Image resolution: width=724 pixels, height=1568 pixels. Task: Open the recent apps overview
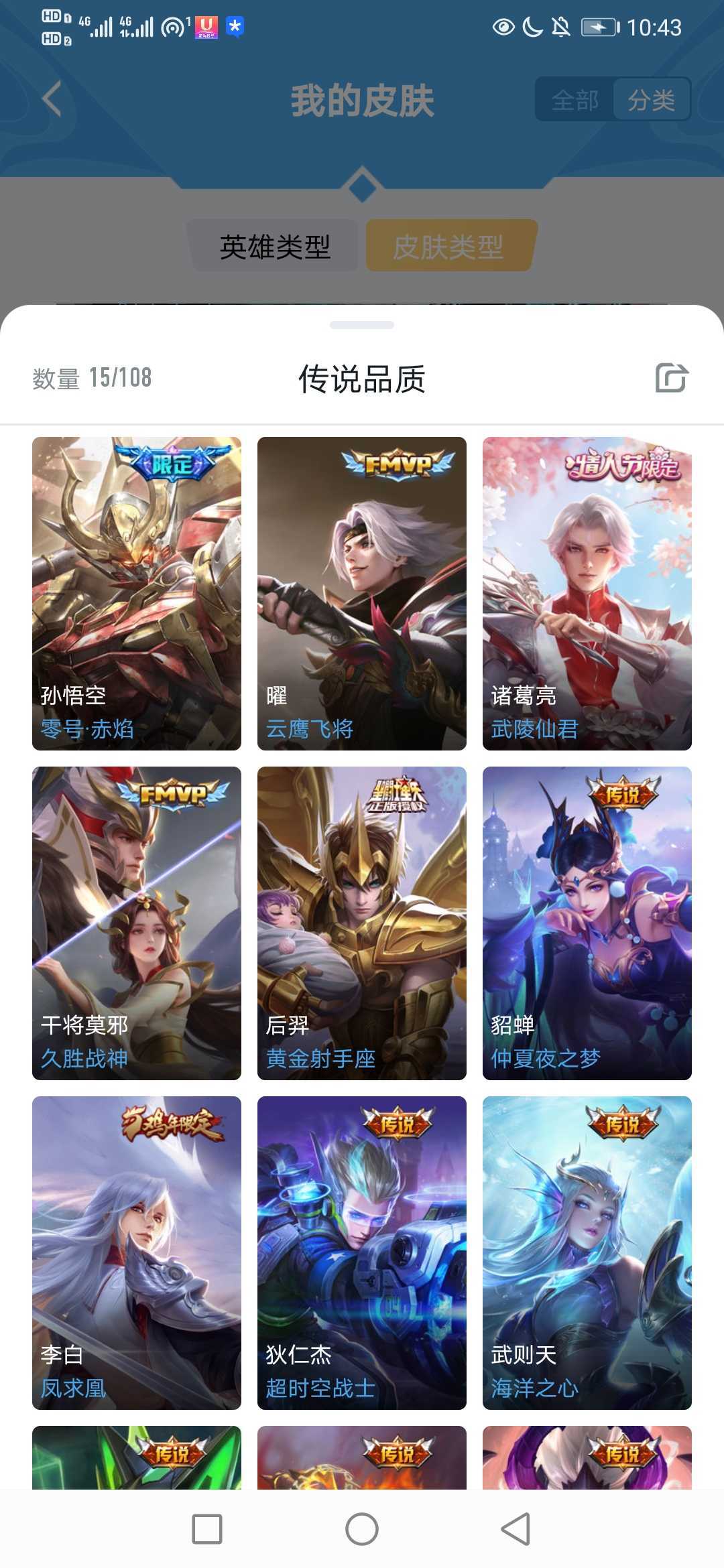207,1529
